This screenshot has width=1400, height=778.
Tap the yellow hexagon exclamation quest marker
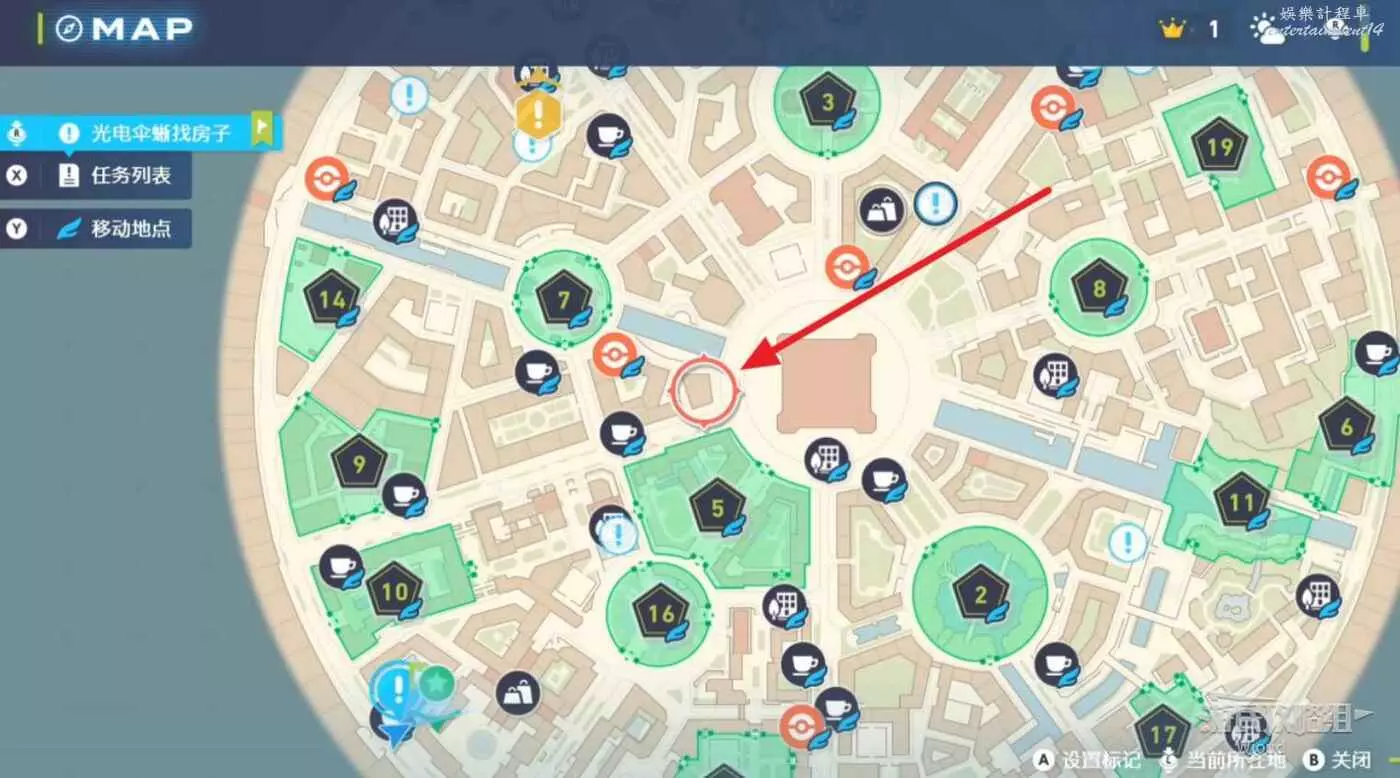click(x=538, y=115)
